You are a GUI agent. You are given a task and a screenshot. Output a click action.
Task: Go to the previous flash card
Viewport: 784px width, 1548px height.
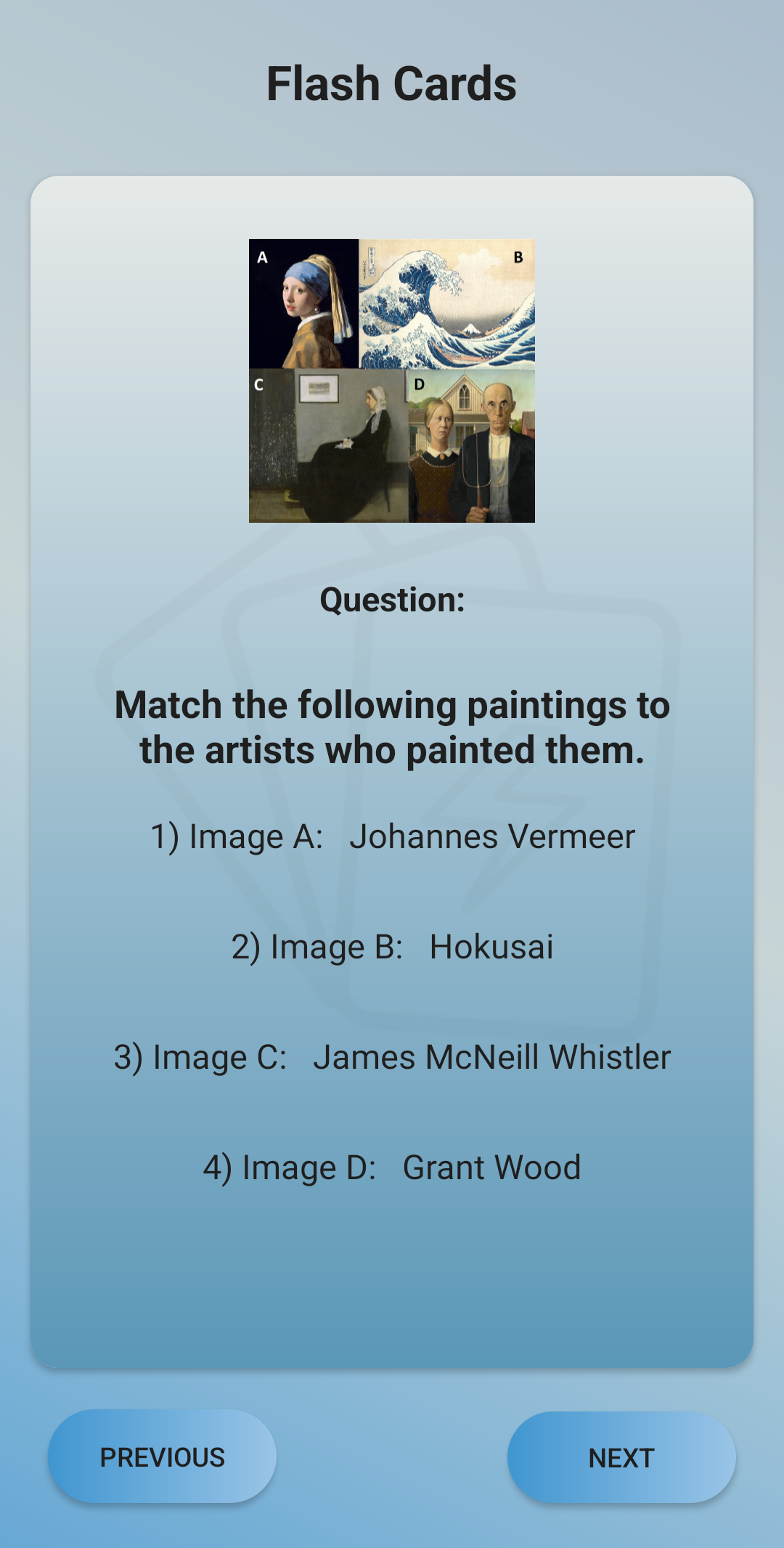162,1457
